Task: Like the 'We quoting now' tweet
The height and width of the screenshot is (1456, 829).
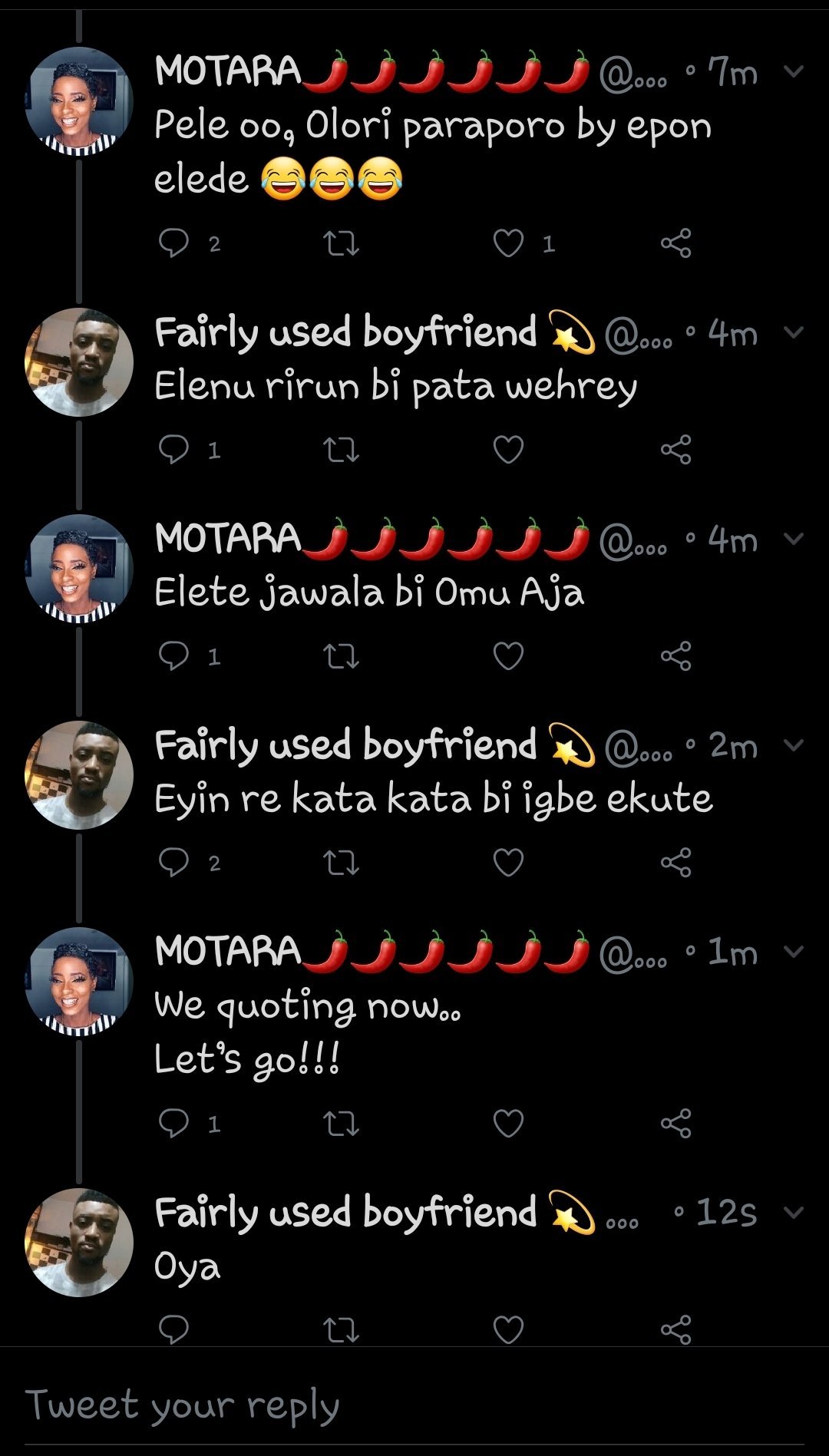Action: [x=508, y=1123]
